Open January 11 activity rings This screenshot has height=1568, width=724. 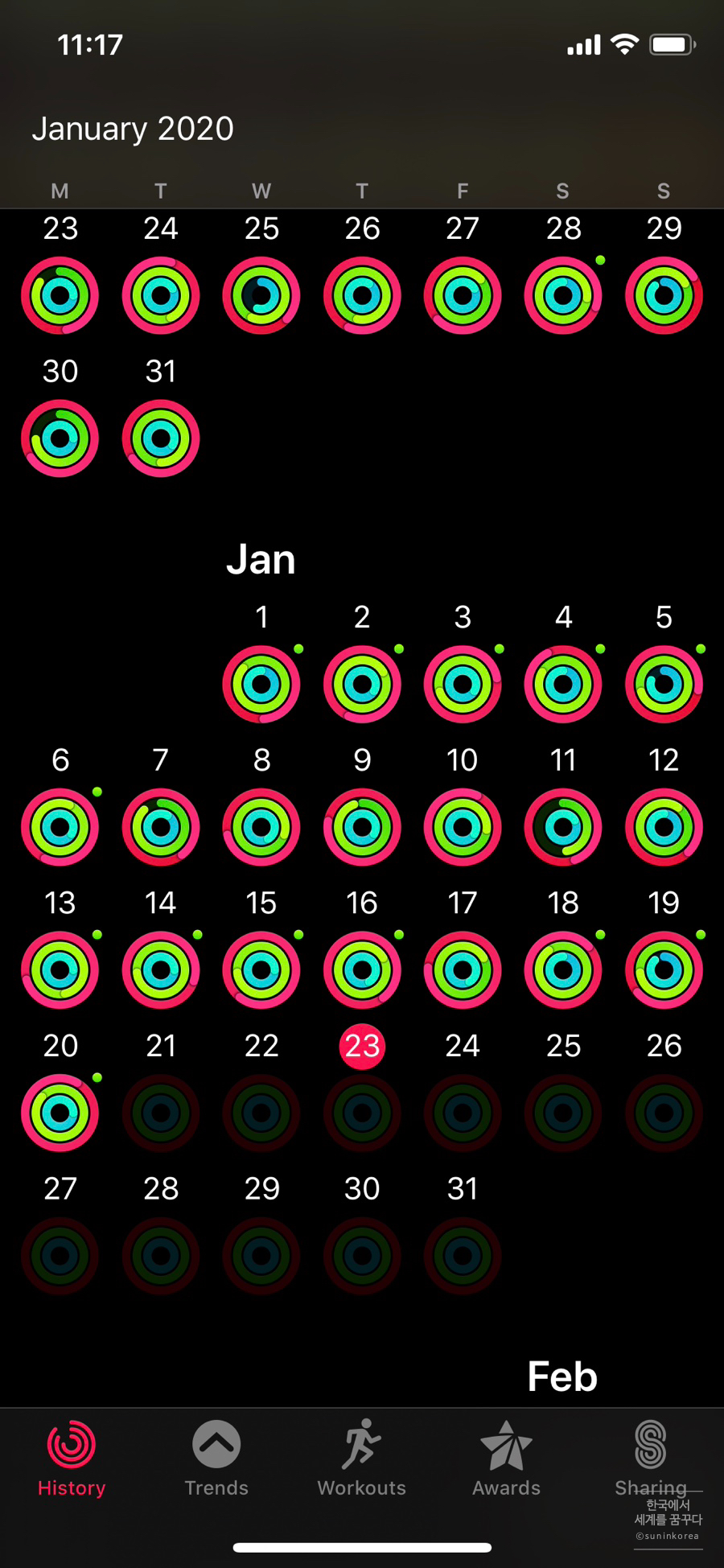[563, 827]
